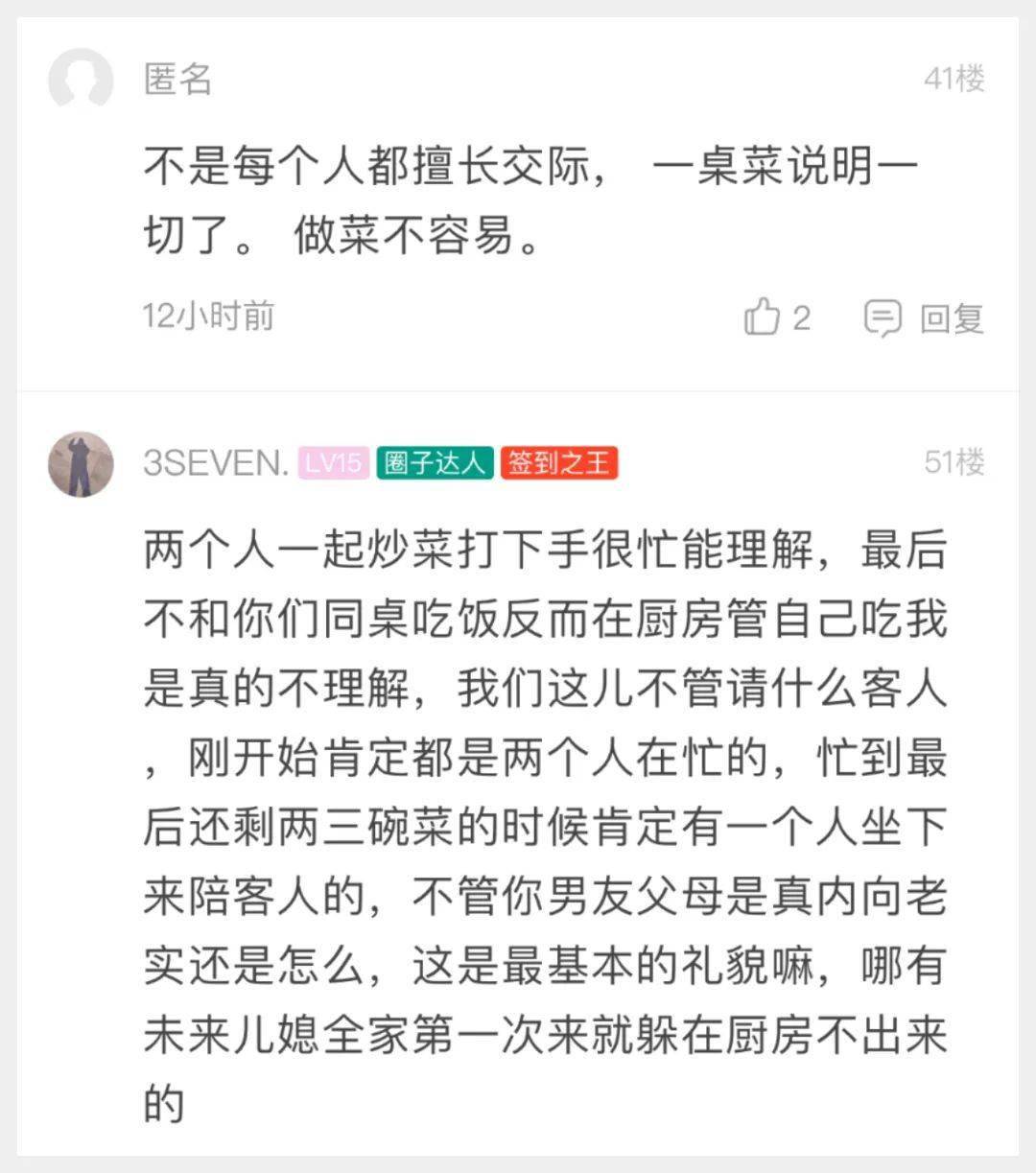Open 3SEVEN.'s profile avatar
Image resolution: width=1036 pixels, height=1173 pixels.
pos(81,464)
